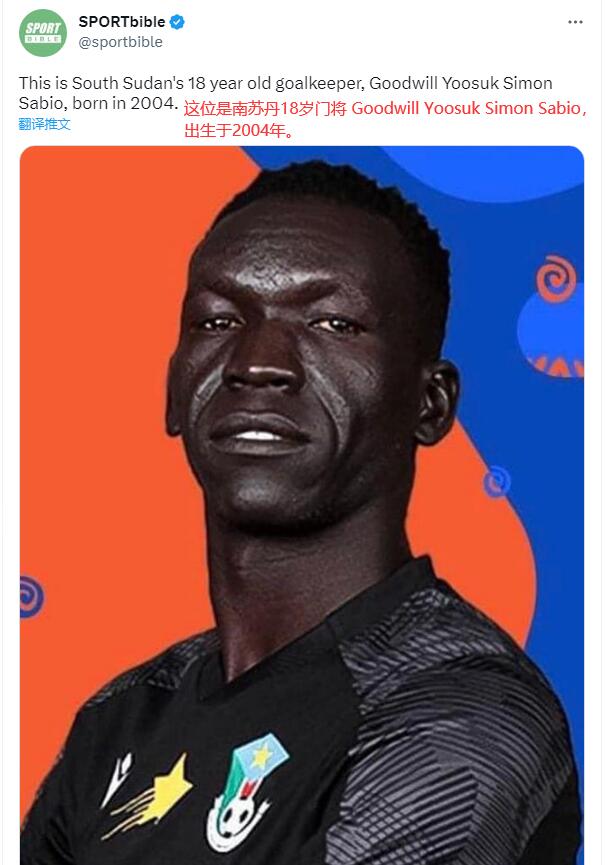Open the @sportbible handle
Image resolution: width=606 pixels, height=865 pixels.
tap(120, 42)
